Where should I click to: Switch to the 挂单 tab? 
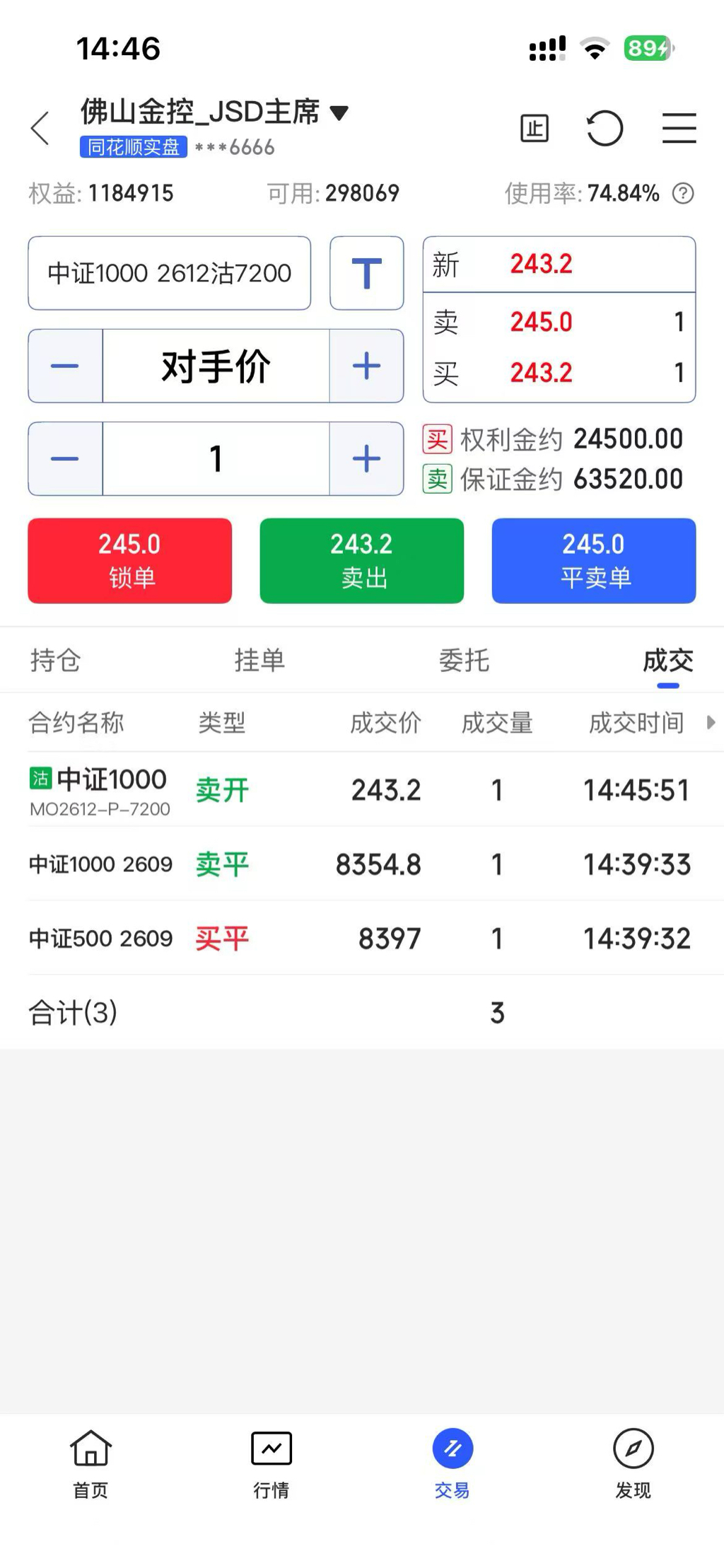point(259,661)
